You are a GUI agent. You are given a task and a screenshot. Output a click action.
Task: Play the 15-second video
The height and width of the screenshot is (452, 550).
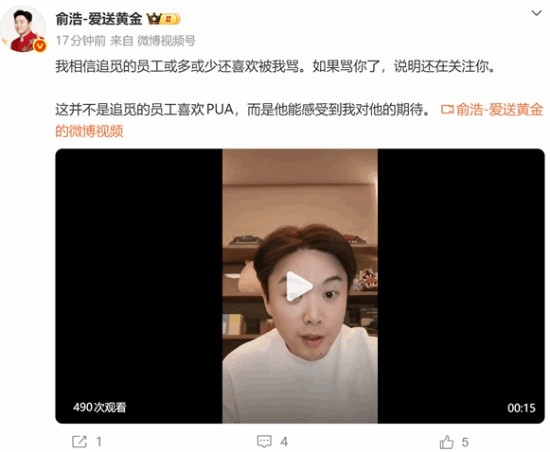299,286
